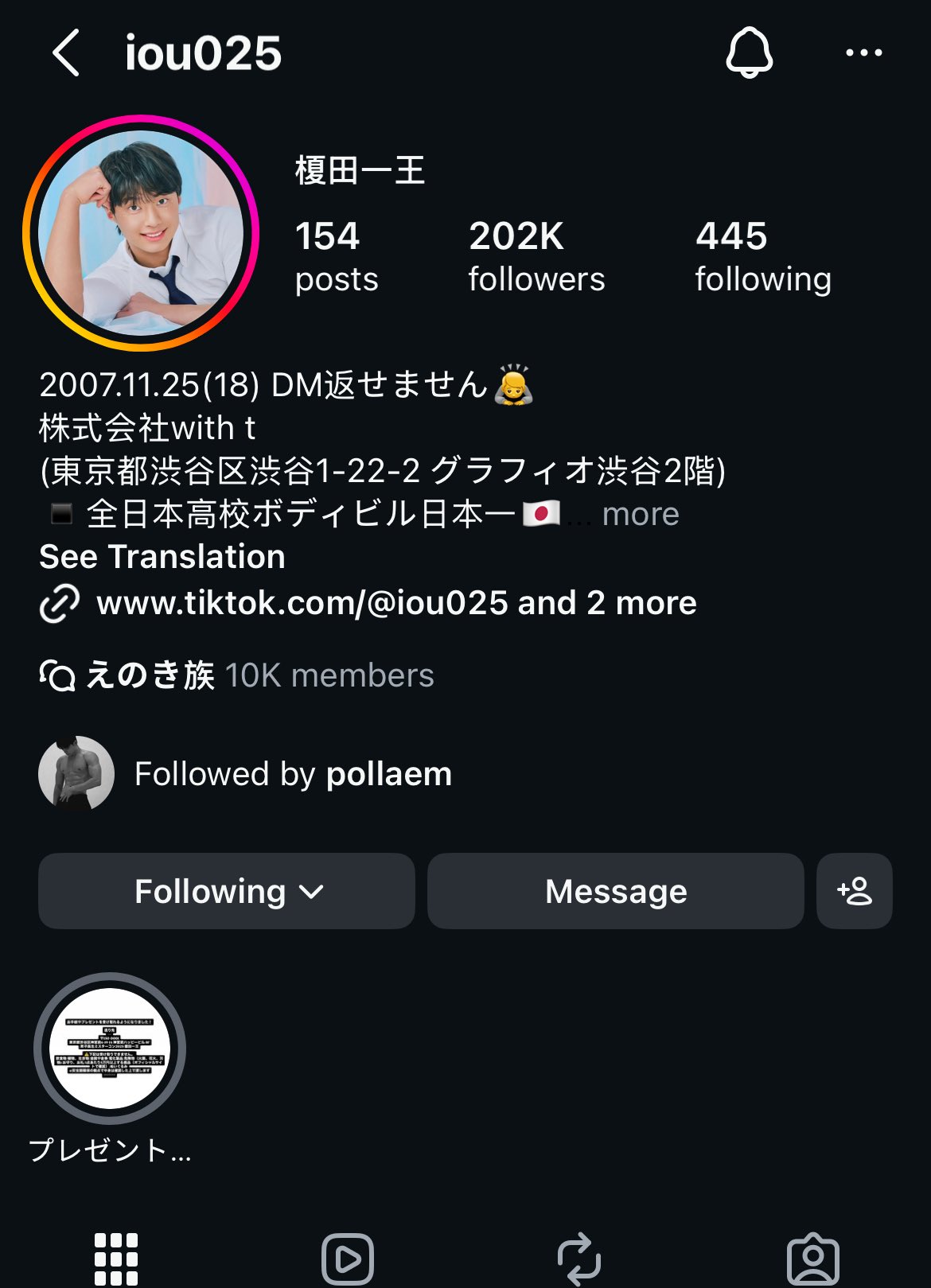Show suggested accounts with add-person button
The image size is (931, 1288).
[855, 891]
